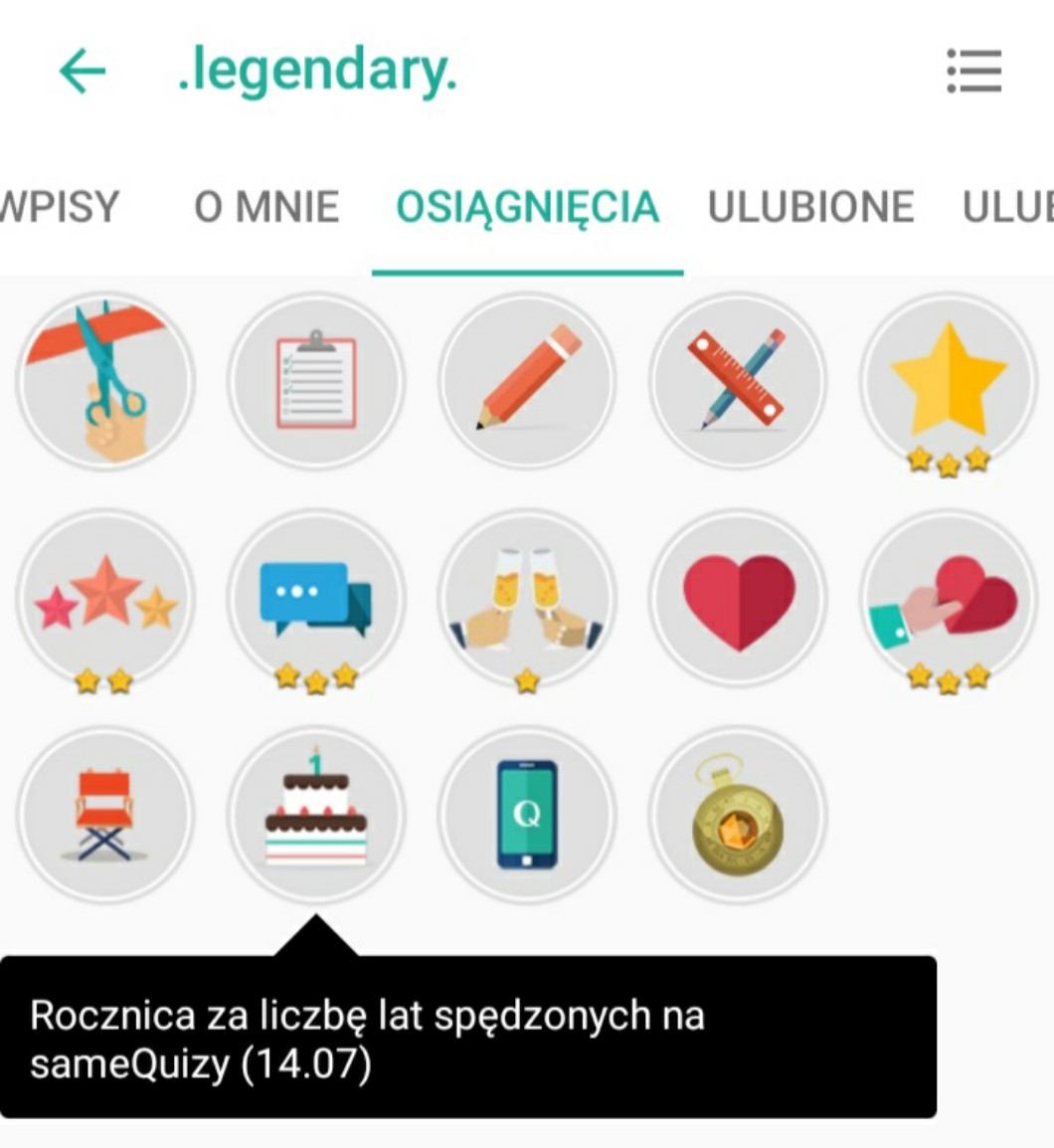Tap the hand giving hearts badge

[x=949, y=598]
